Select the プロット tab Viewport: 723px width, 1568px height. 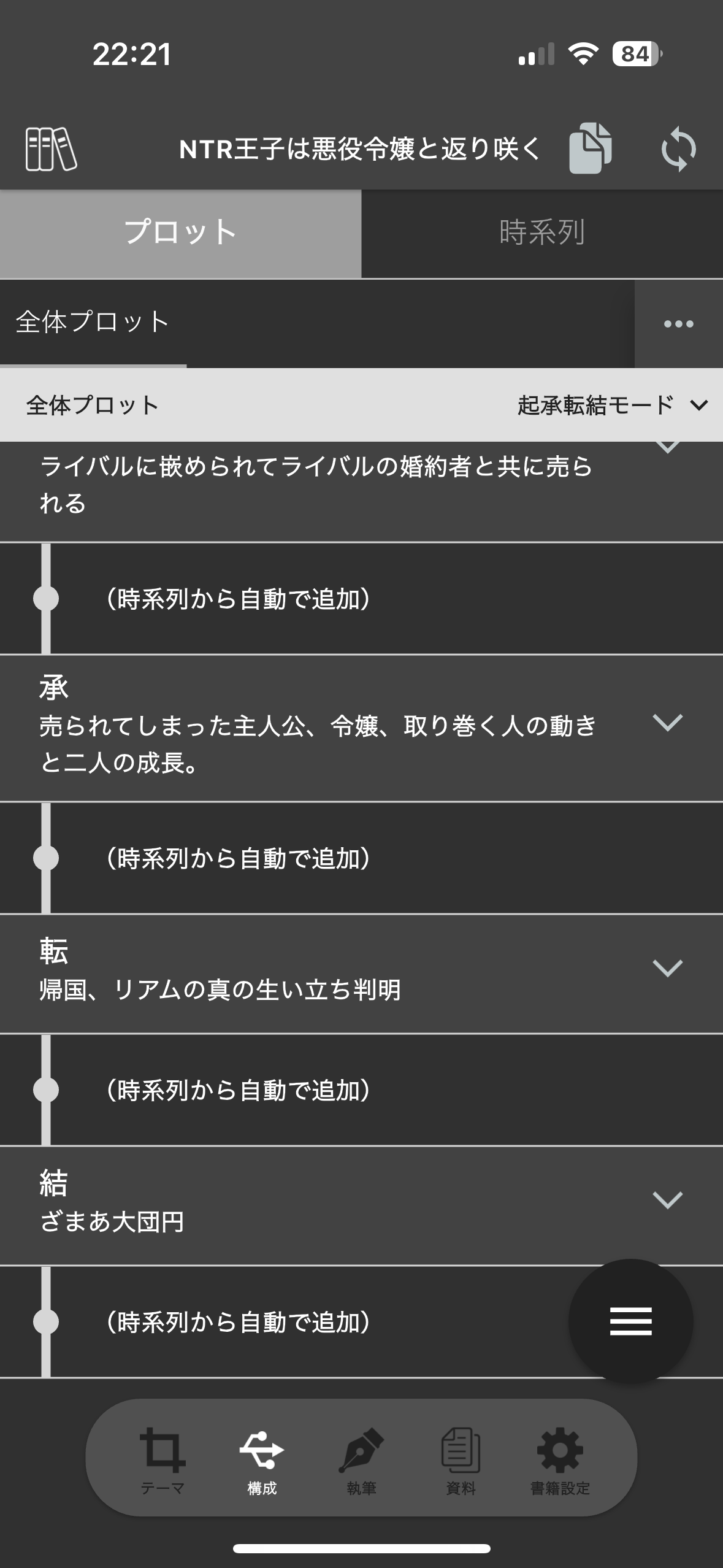(x=180, y=233)
